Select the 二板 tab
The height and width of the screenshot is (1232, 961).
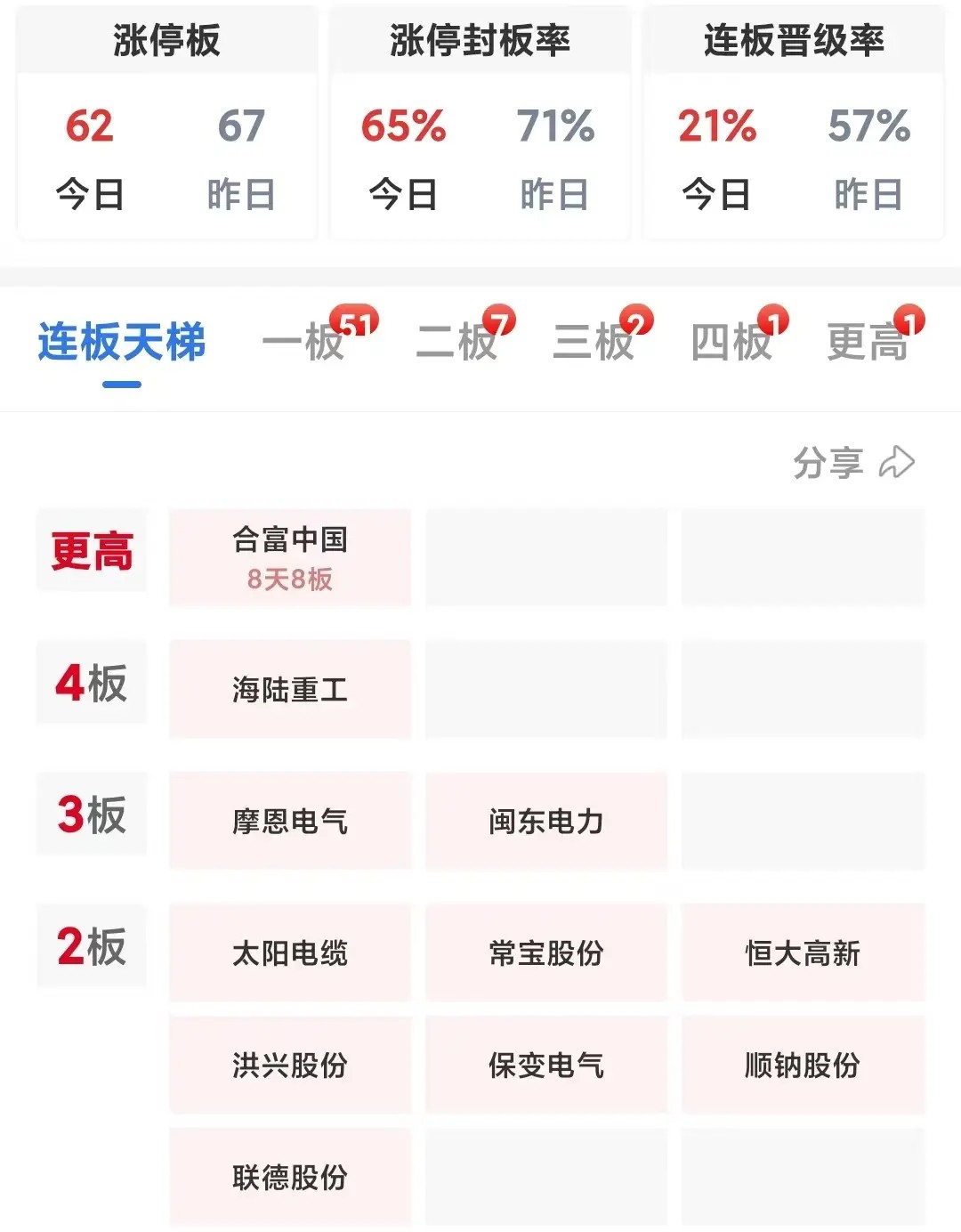coord(457,343)
